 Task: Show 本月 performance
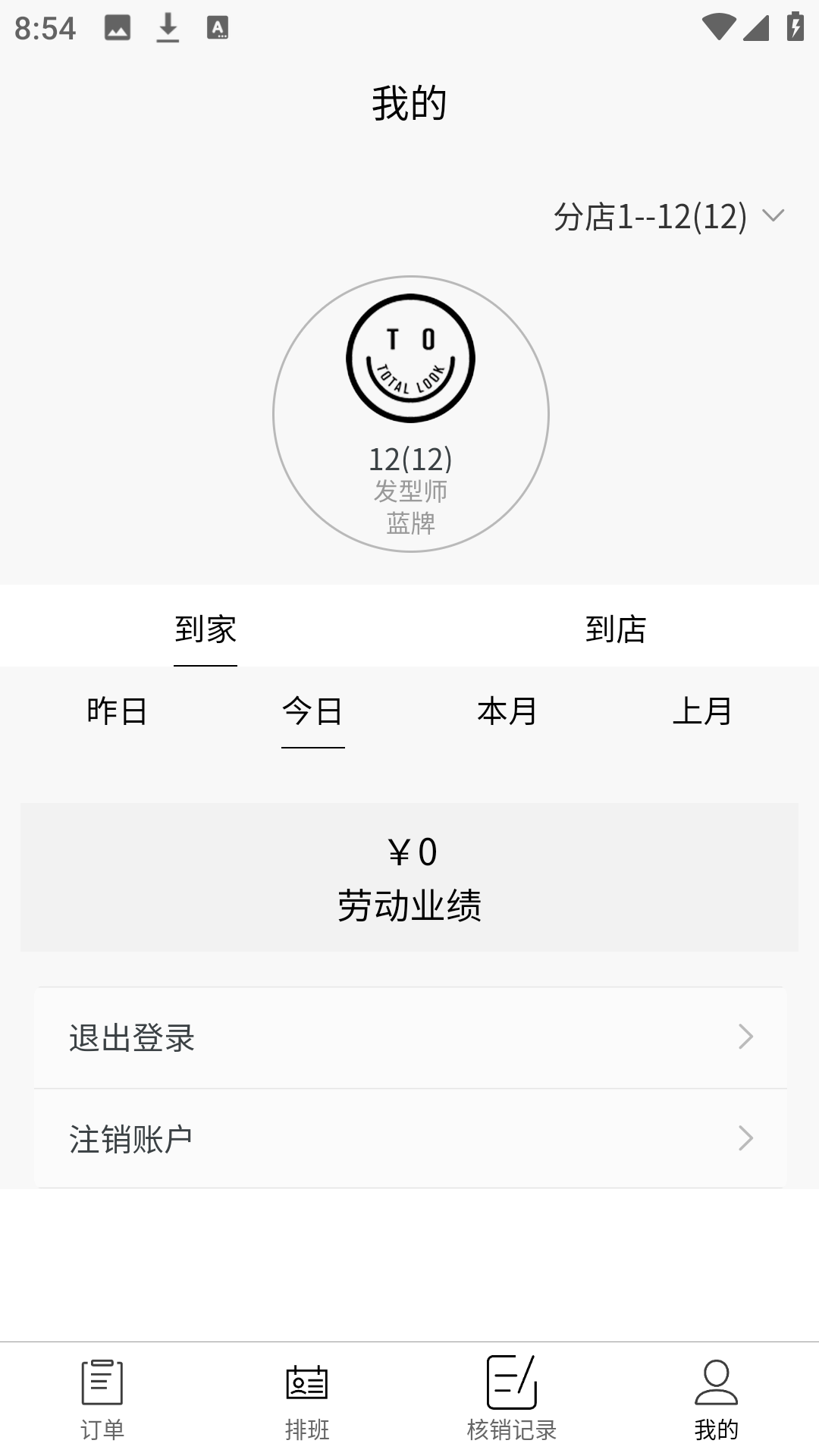pos(507,711)
